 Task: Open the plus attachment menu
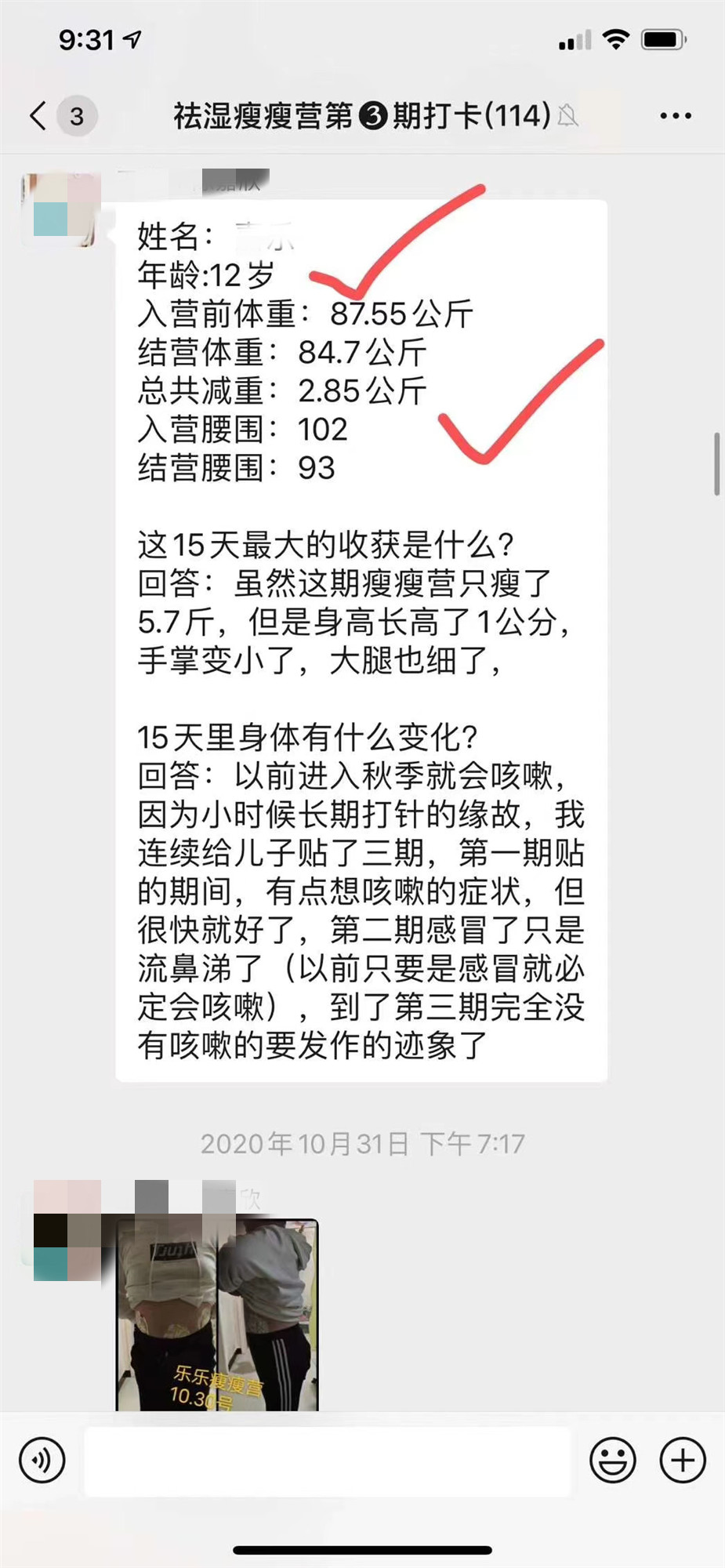click(682, 1461)
